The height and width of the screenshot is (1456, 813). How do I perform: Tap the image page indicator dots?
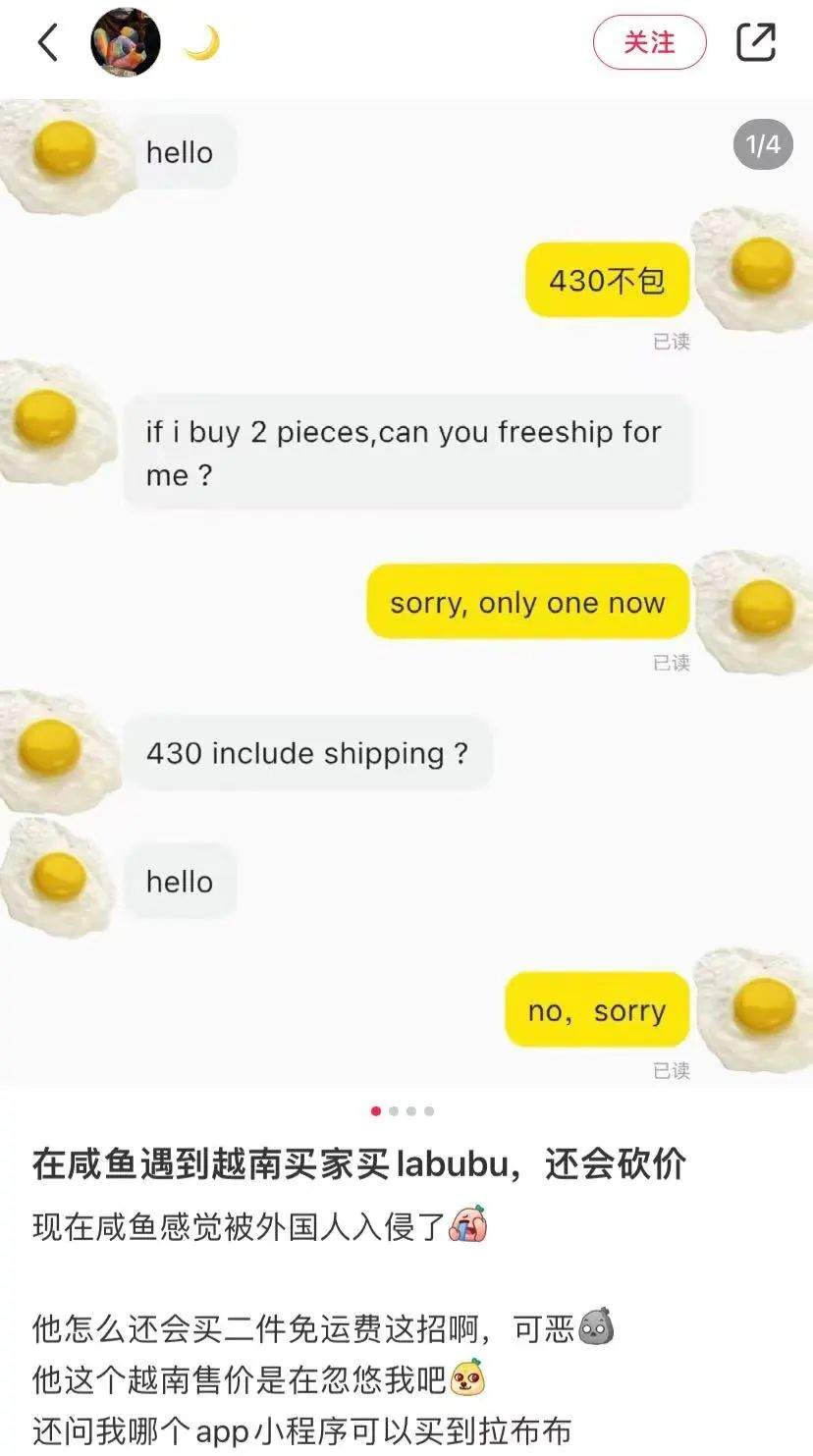click(x=403, y=1111)
